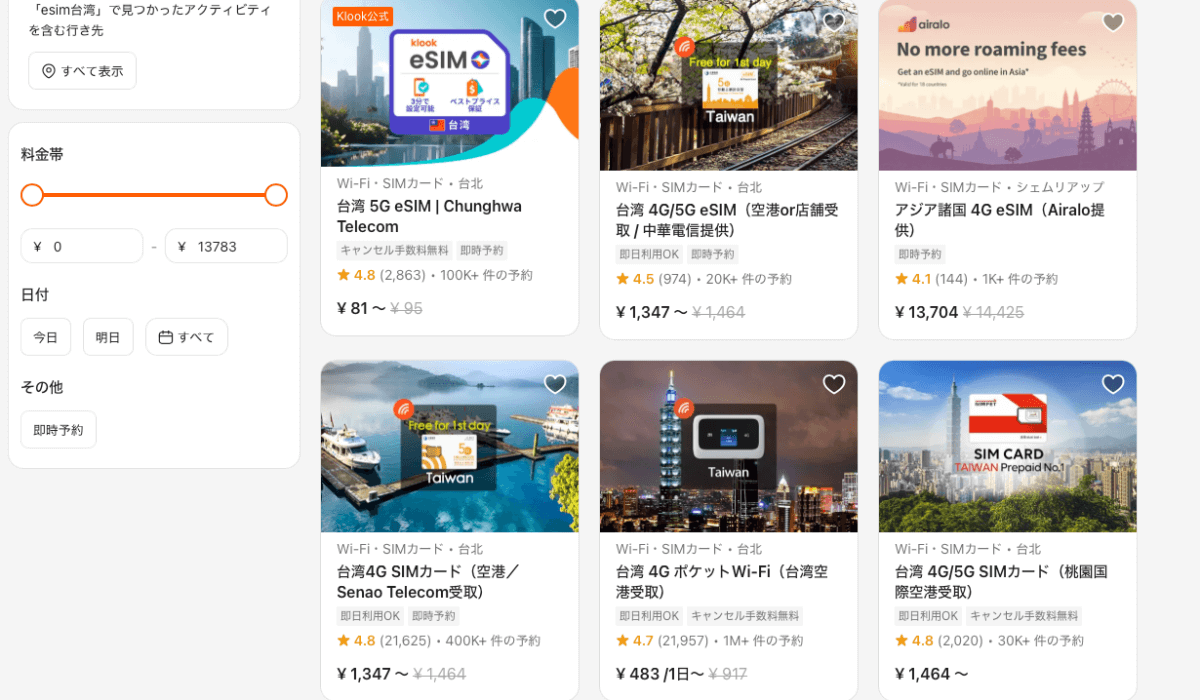
Task: Tap the すべて表示 destinations button
Action: (82, 71)
